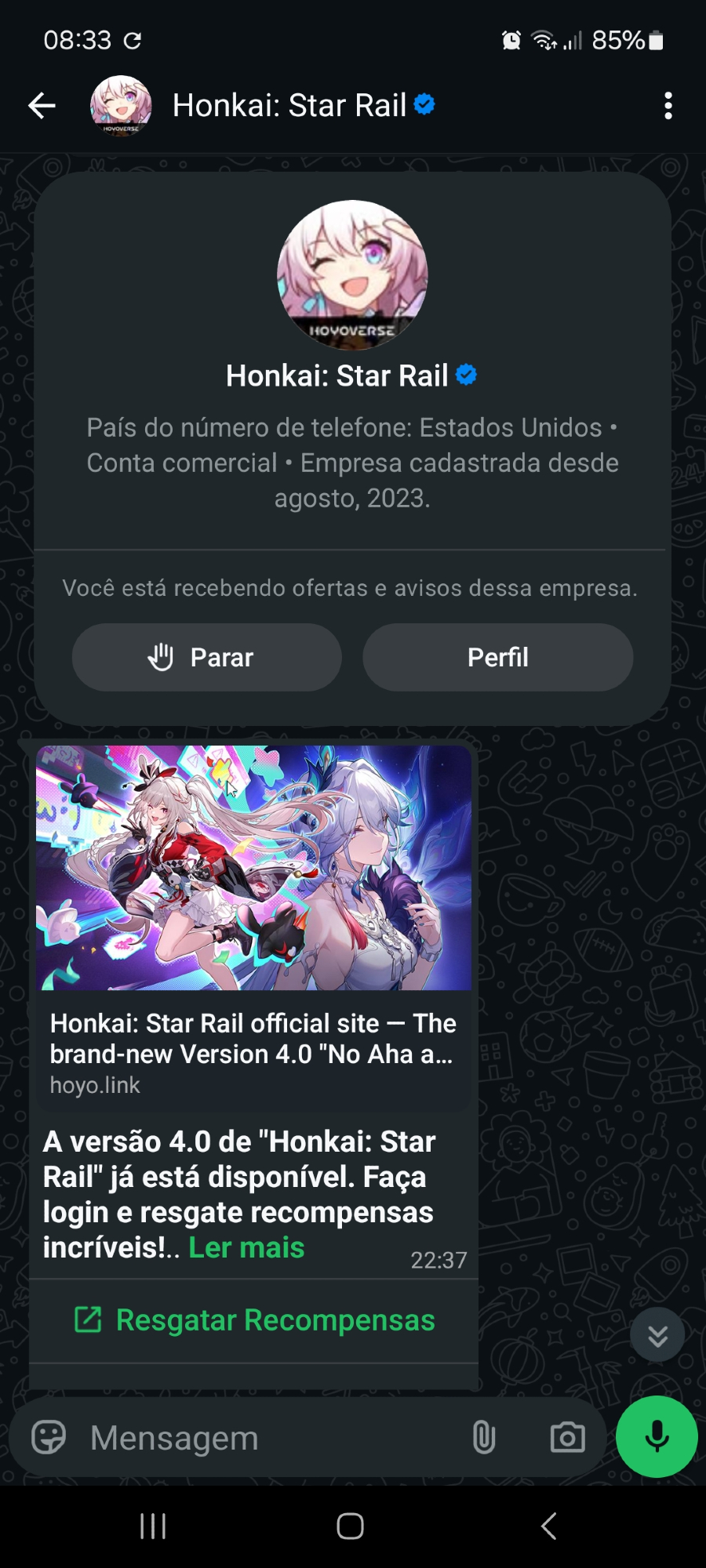Go to the system home screen
This screenshot has height=1568, width=706.
(350, 1526)
